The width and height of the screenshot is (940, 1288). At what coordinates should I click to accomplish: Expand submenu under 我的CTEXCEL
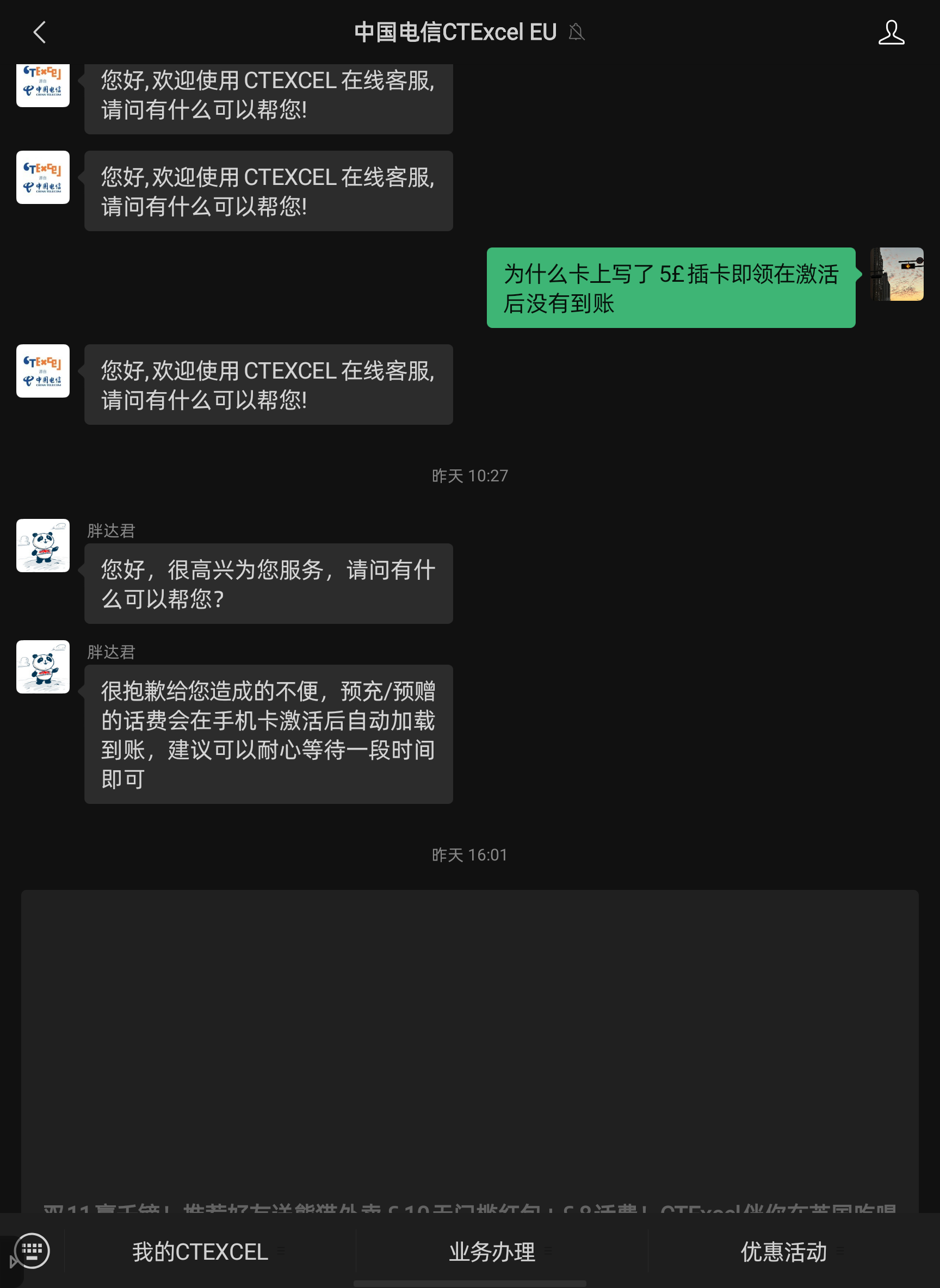281,1250
